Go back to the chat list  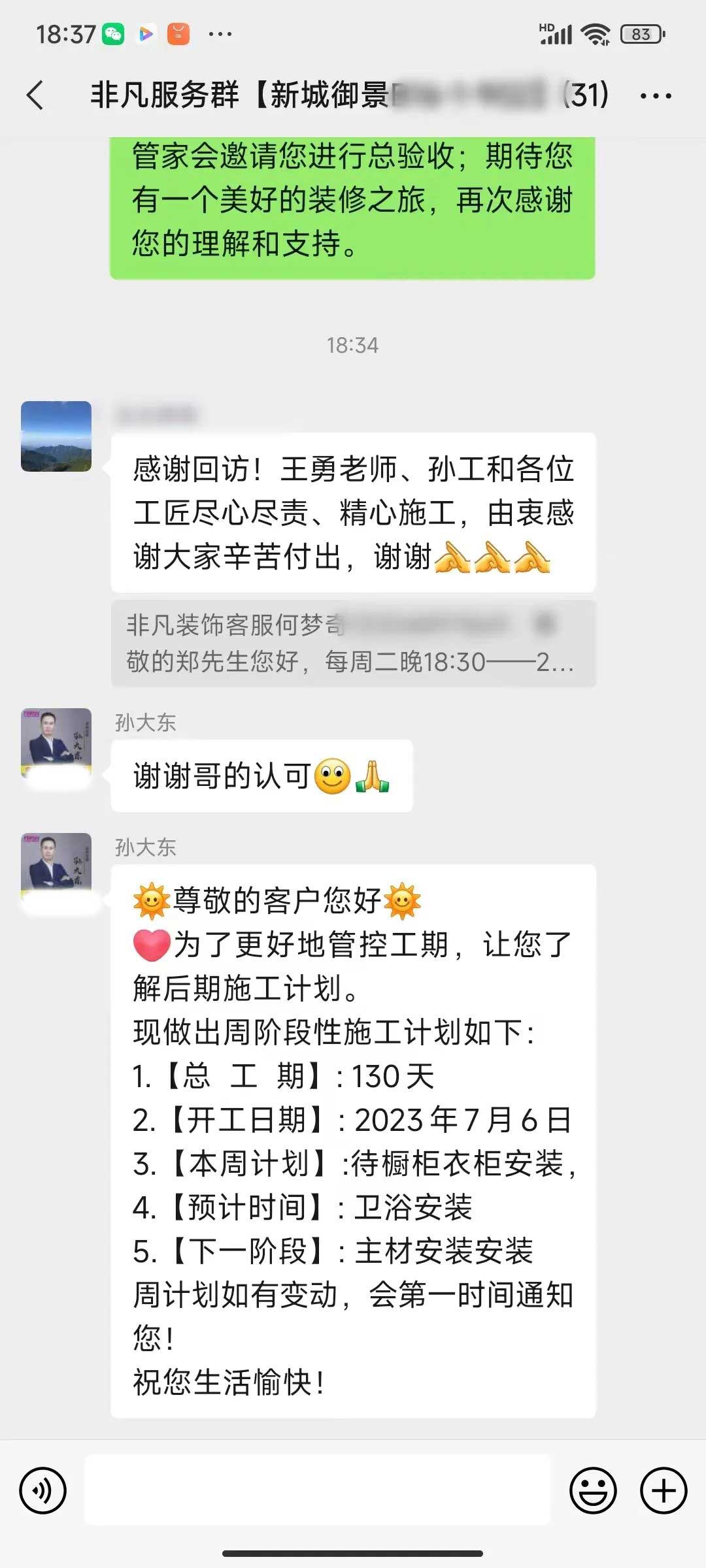[x=36, y=95]
